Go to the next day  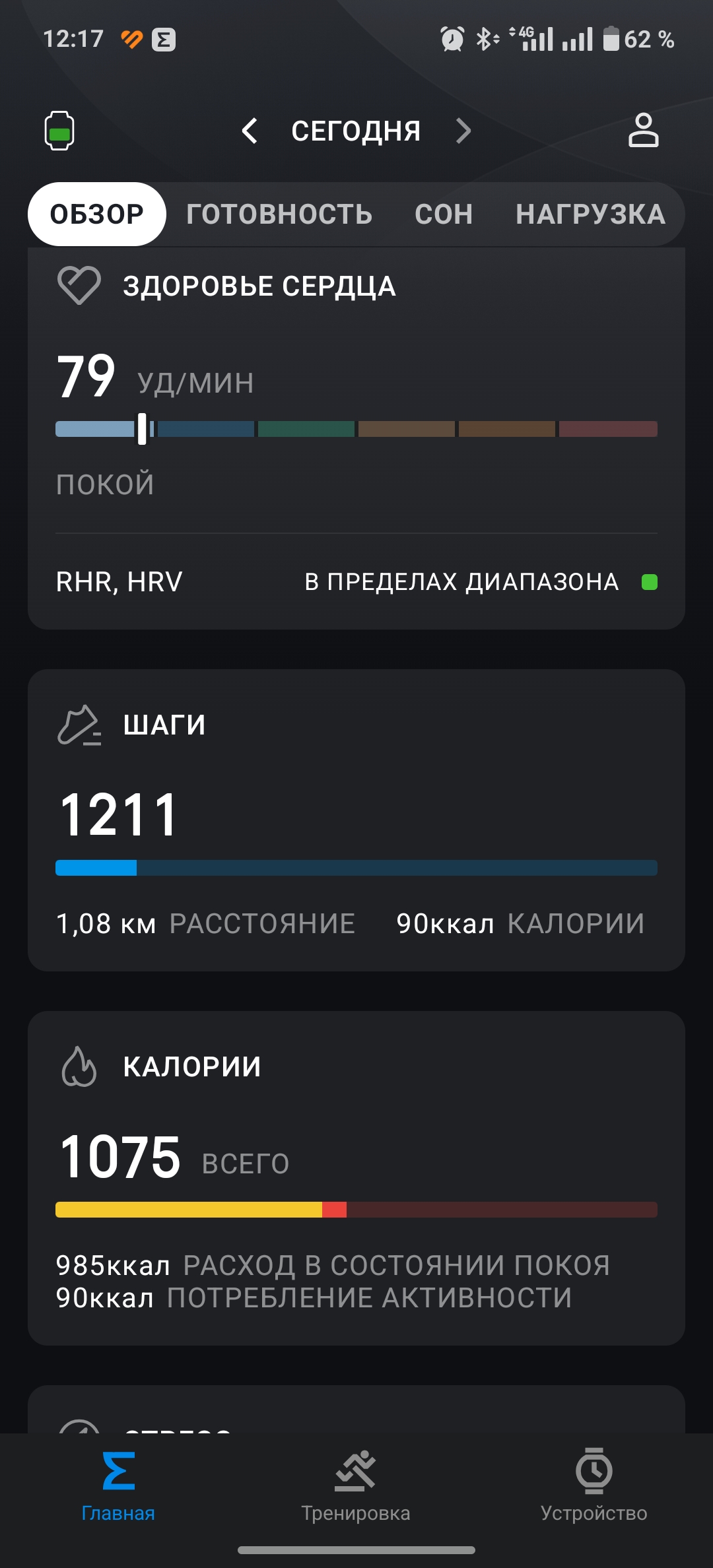463,131
